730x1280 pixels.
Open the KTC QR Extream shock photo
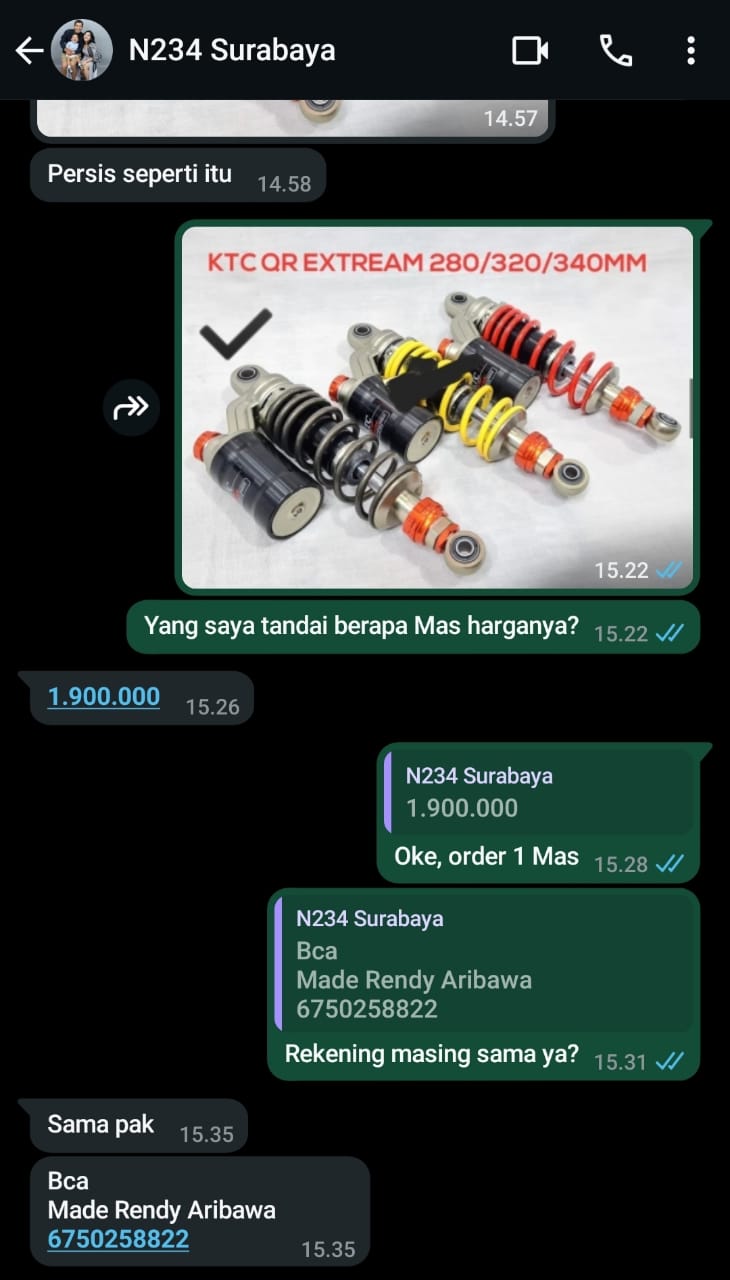tap(437, 407)
